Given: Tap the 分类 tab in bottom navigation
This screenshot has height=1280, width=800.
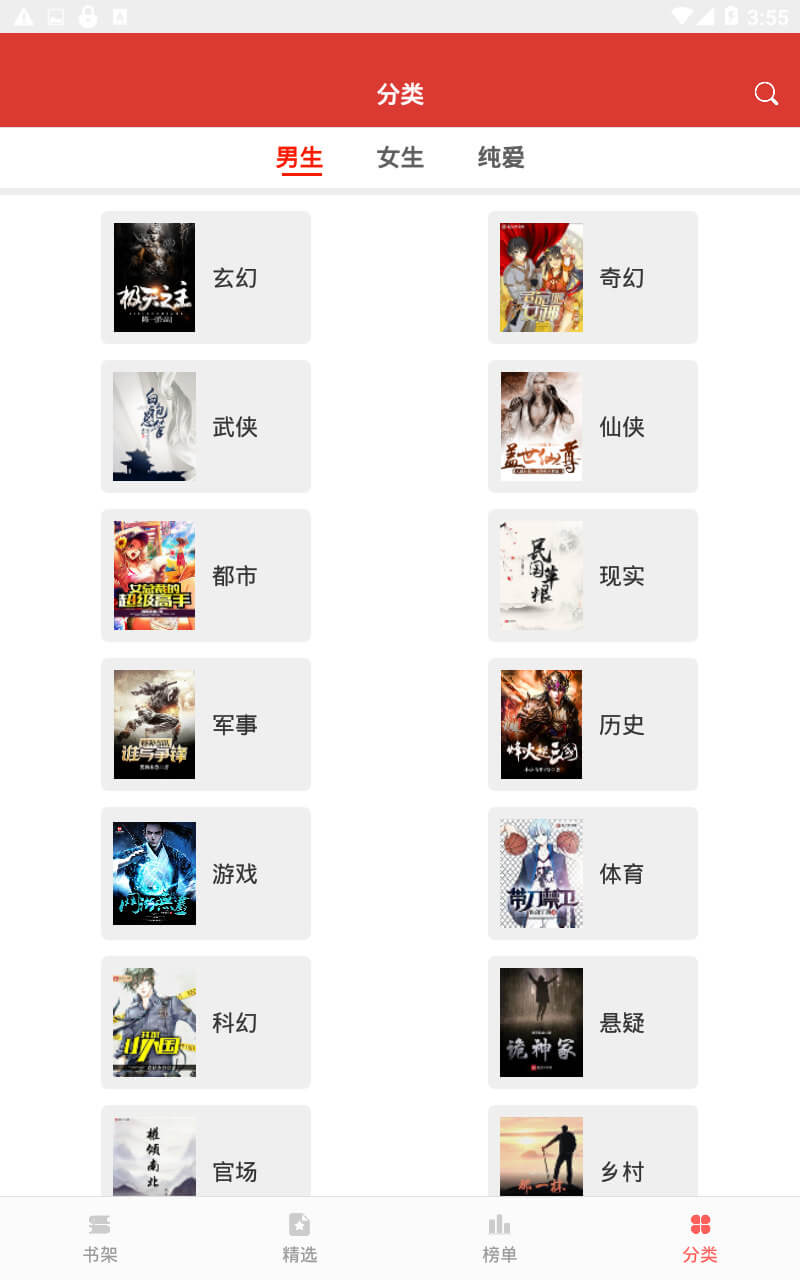Looking at the screenshot, I should tap(700, 1238).
